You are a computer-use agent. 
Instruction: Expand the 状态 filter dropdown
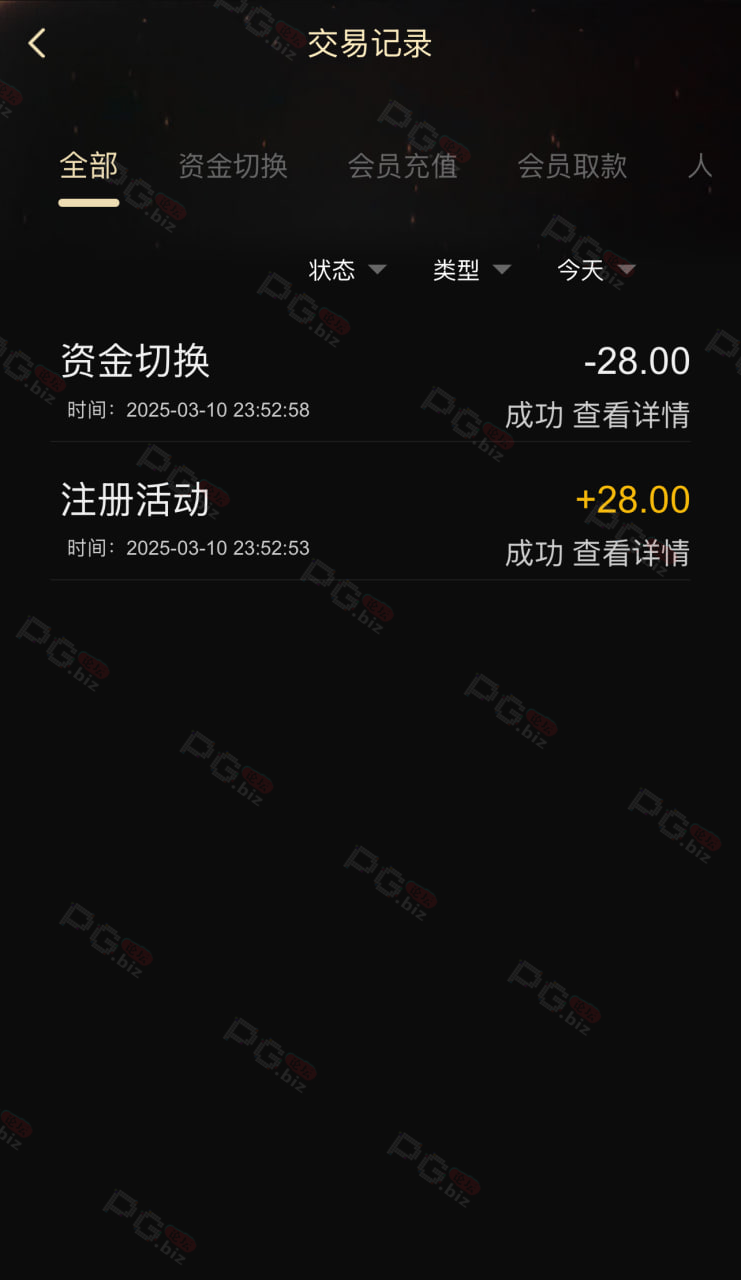point(347,270)
